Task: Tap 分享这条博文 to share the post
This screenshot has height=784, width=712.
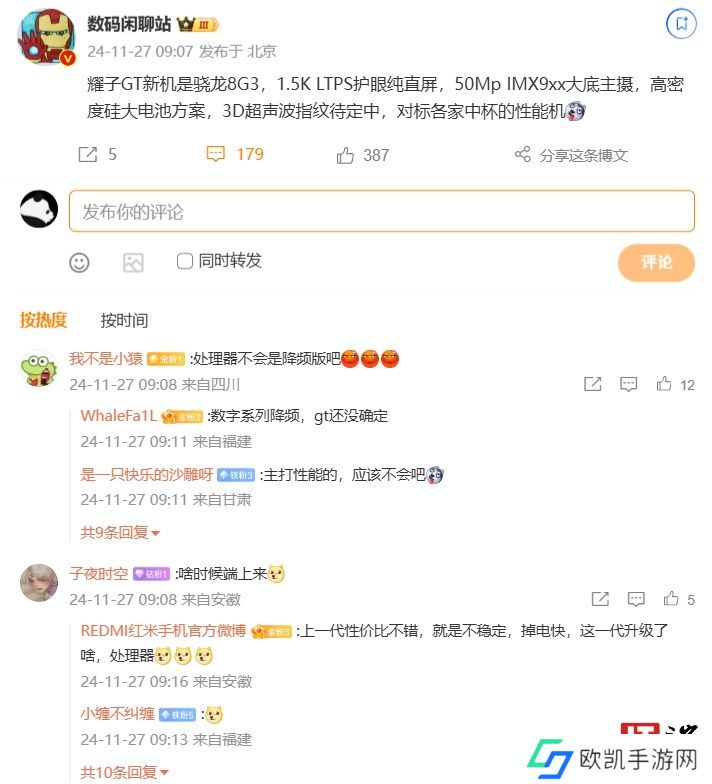Action: (572, 155)
